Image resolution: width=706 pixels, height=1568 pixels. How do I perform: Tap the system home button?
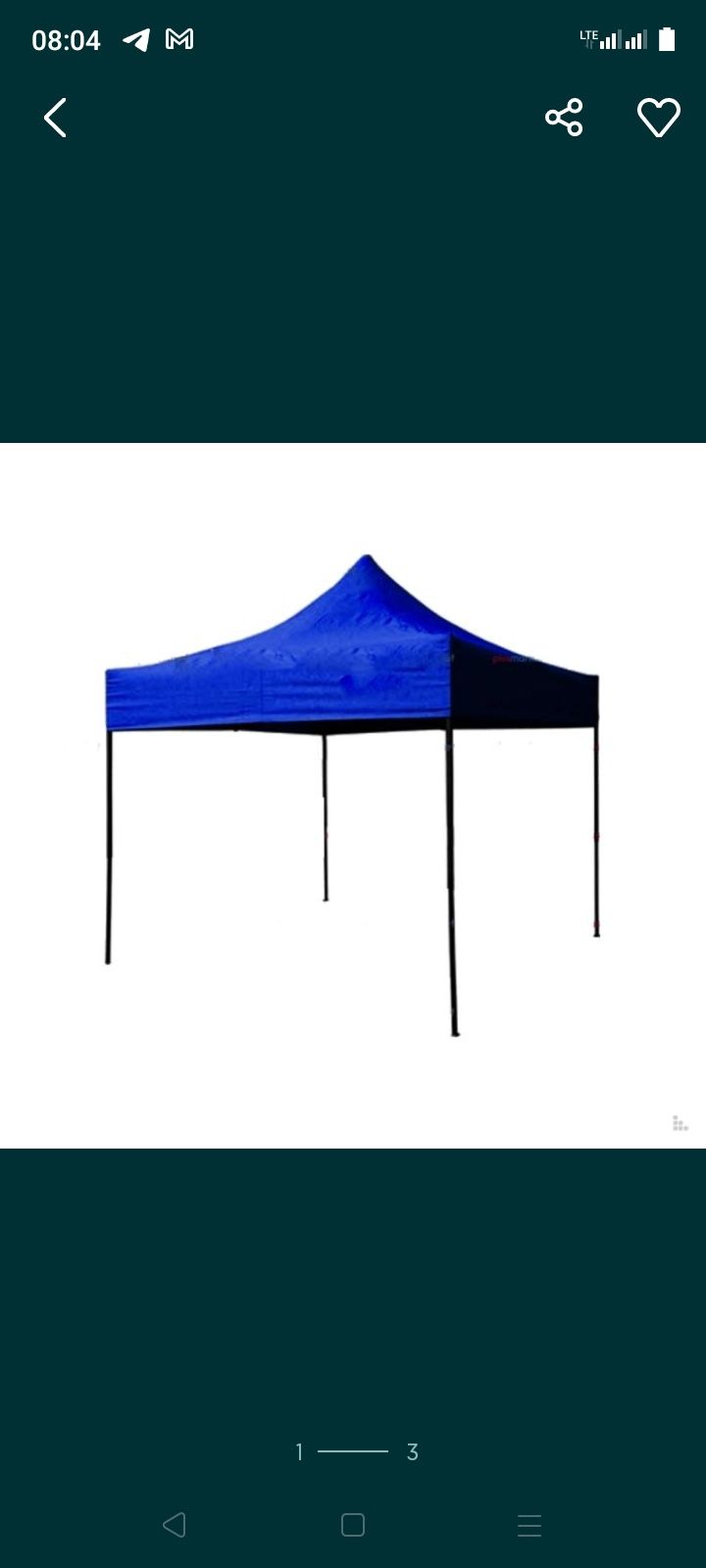tap(353, 1525)
